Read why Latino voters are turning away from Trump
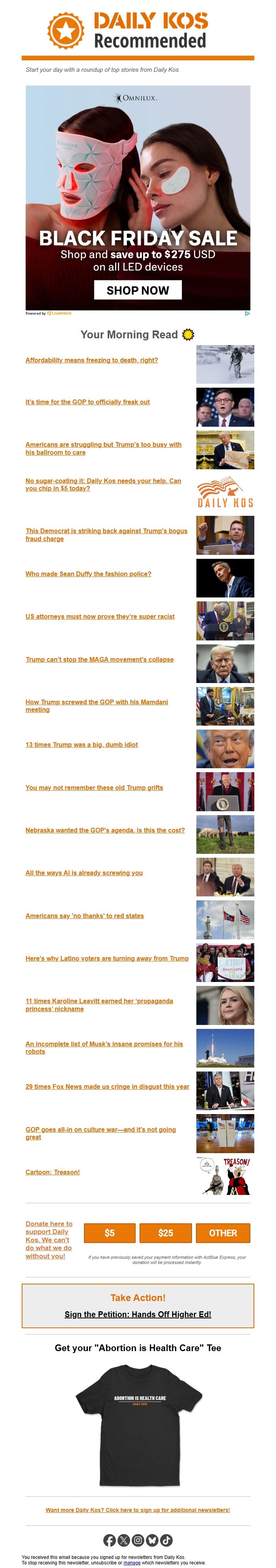The image size is (276, 1568). point(106,959)
